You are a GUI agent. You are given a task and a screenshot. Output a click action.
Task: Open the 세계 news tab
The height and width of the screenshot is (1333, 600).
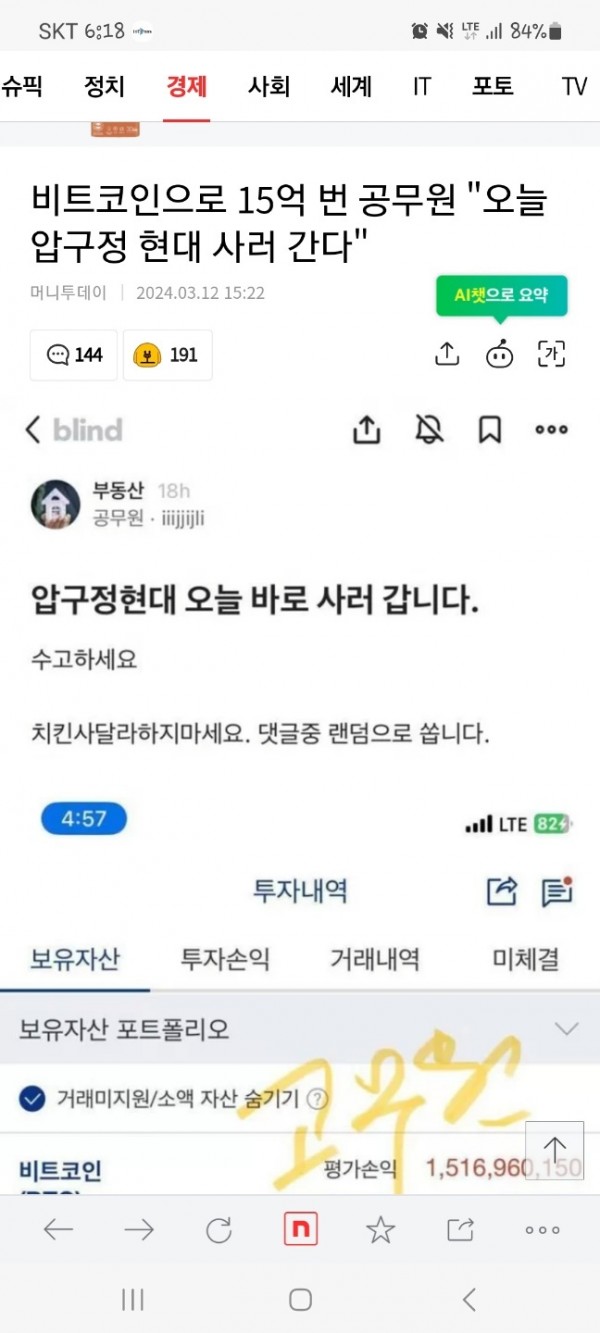click(x=351, y=86)
